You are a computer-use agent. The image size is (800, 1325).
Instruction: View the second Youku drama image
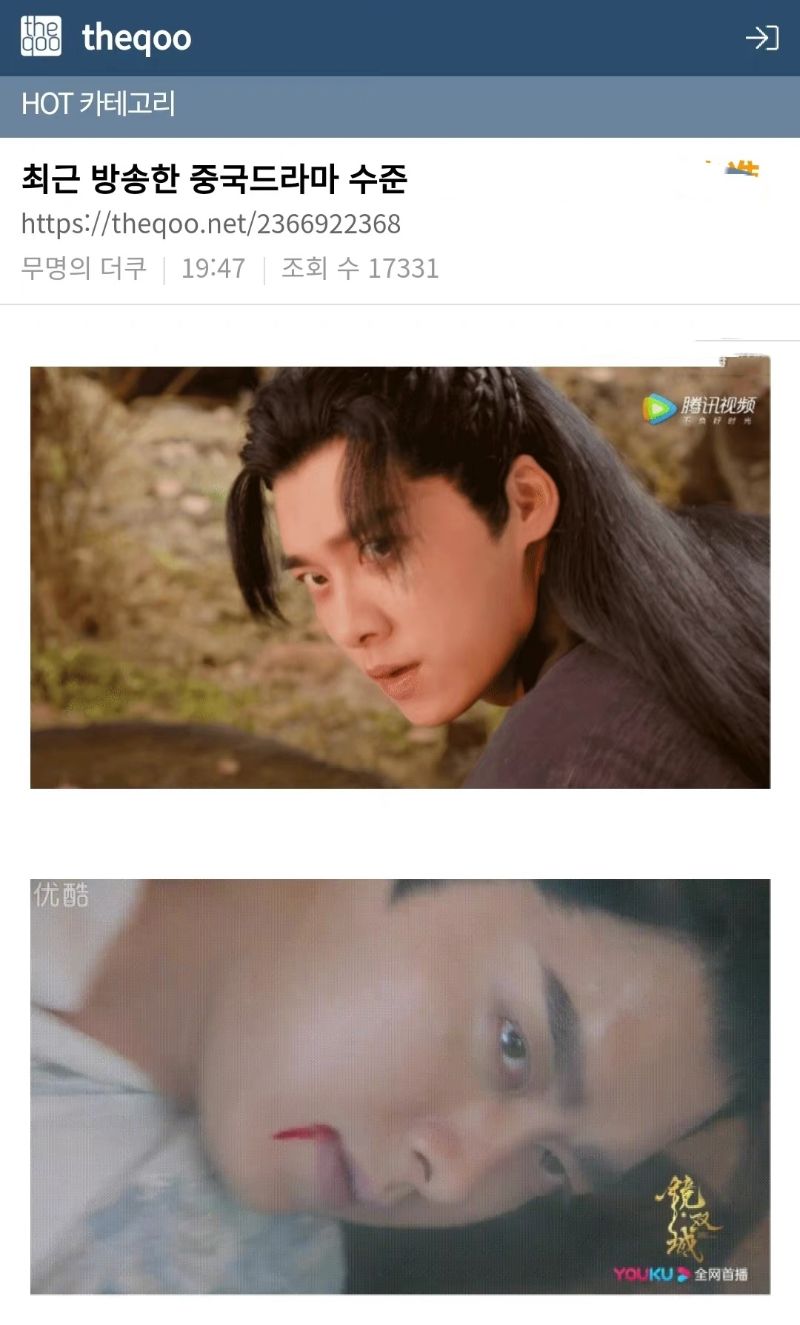[400, 1086]
